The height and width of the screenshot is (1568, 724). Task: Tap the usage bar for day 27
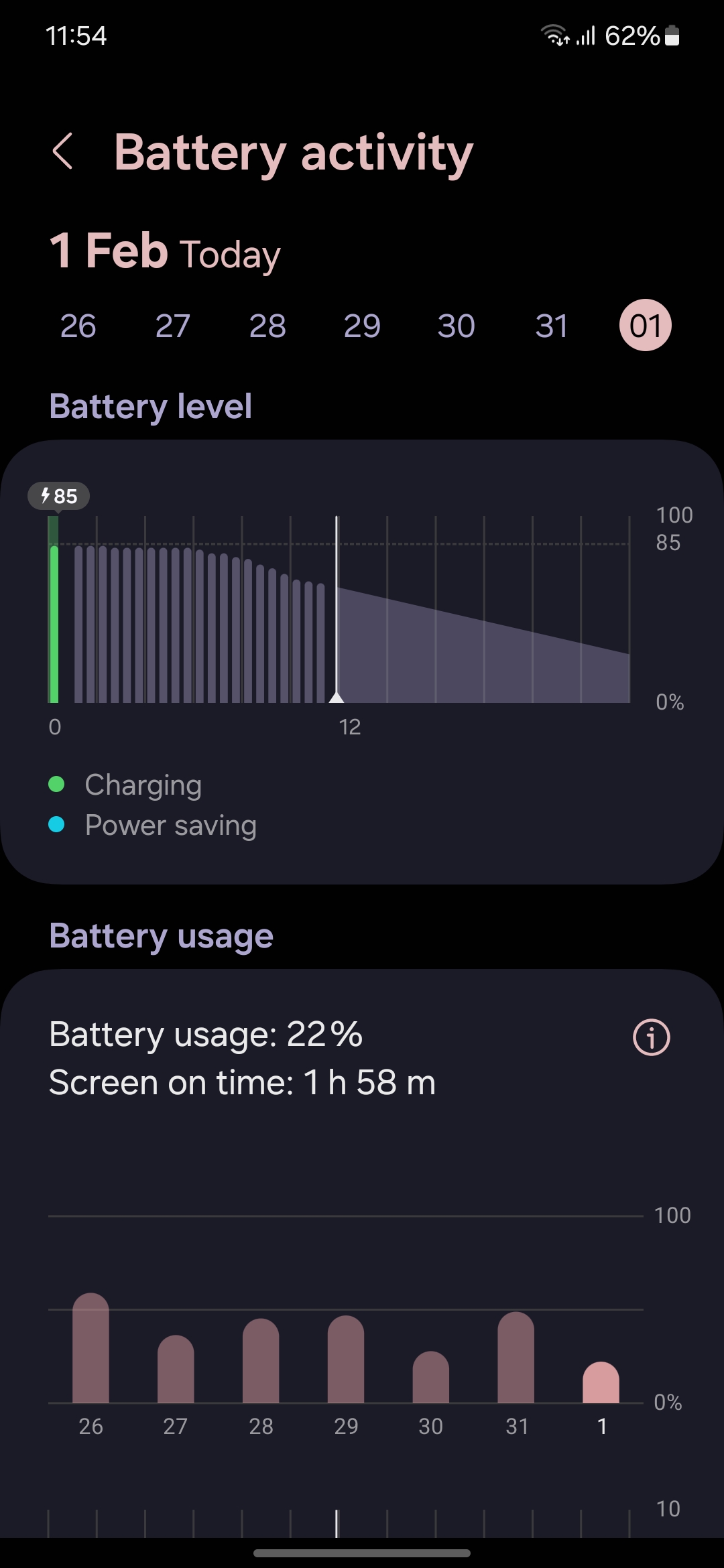[176, 1370]
